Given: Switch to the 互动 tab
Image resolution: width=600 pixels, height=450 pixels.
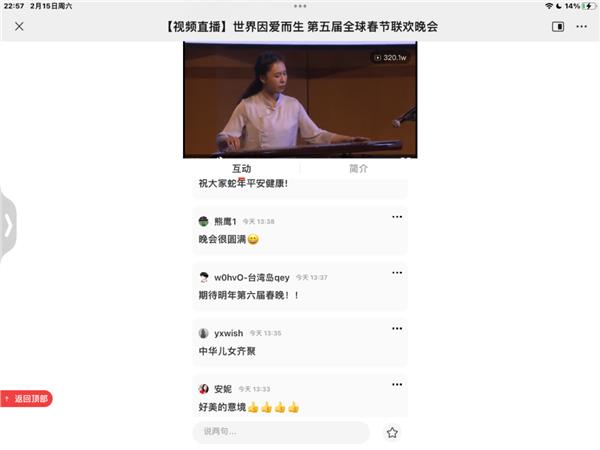Looking at the screenshot, I should coord(241,168).
